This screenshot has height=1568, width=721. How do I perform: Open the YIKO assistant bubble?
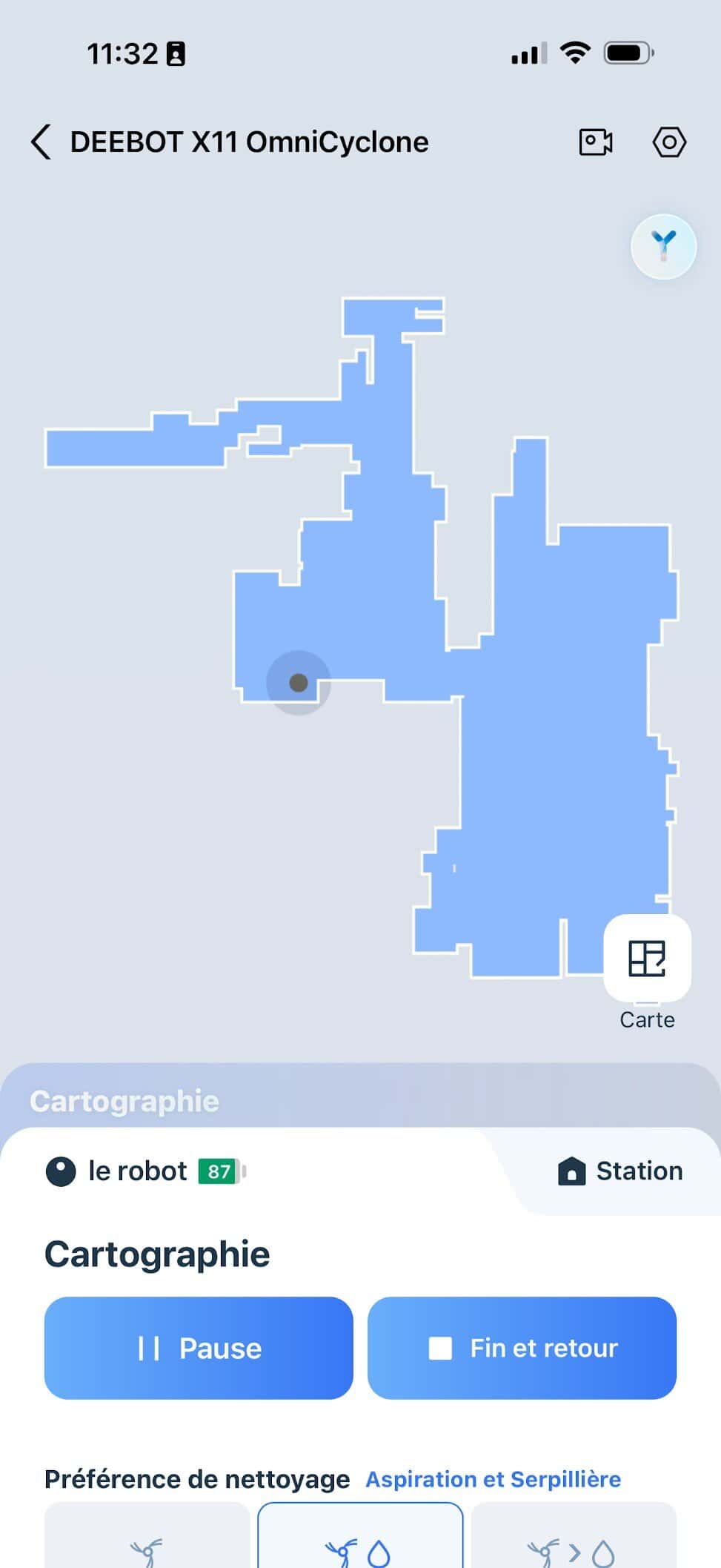pyautogui.click(x=663, y=246)
